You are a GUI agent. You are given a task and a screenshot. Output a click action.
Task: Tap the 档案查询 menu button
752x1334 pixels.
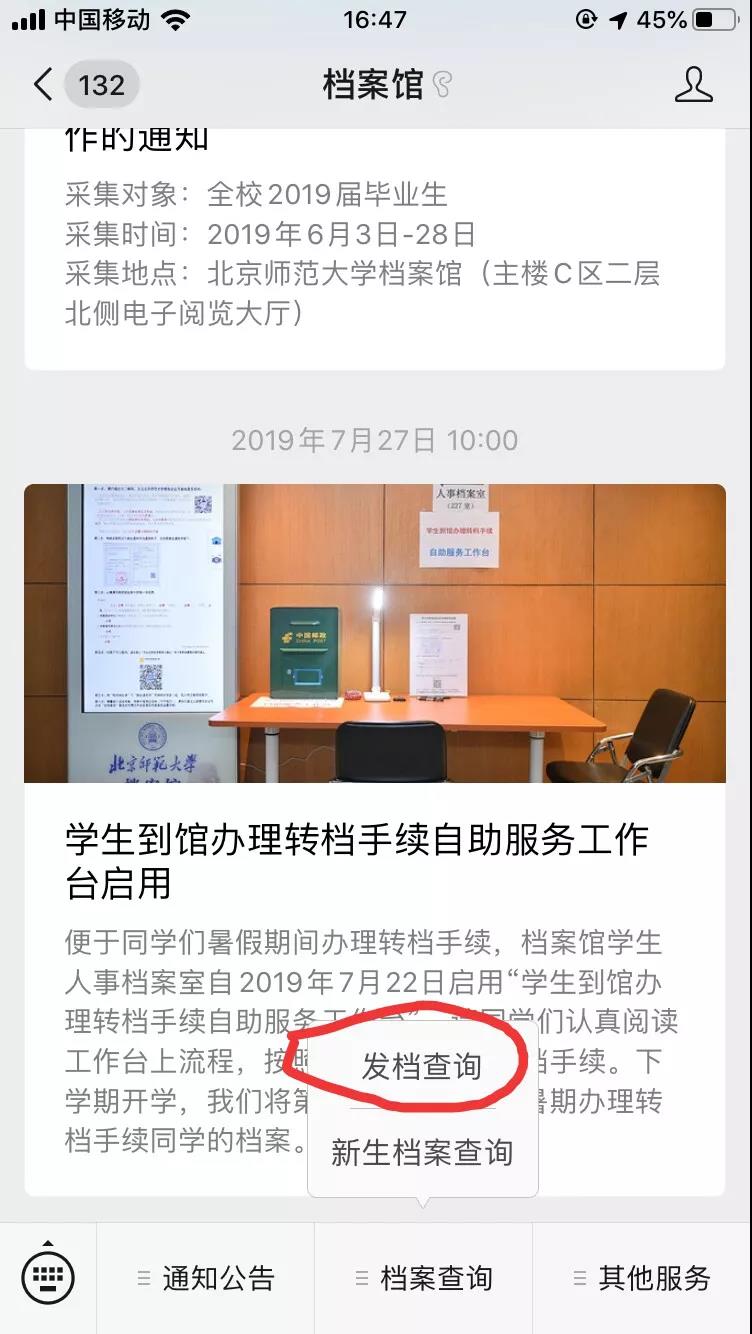click(424, 1278)
